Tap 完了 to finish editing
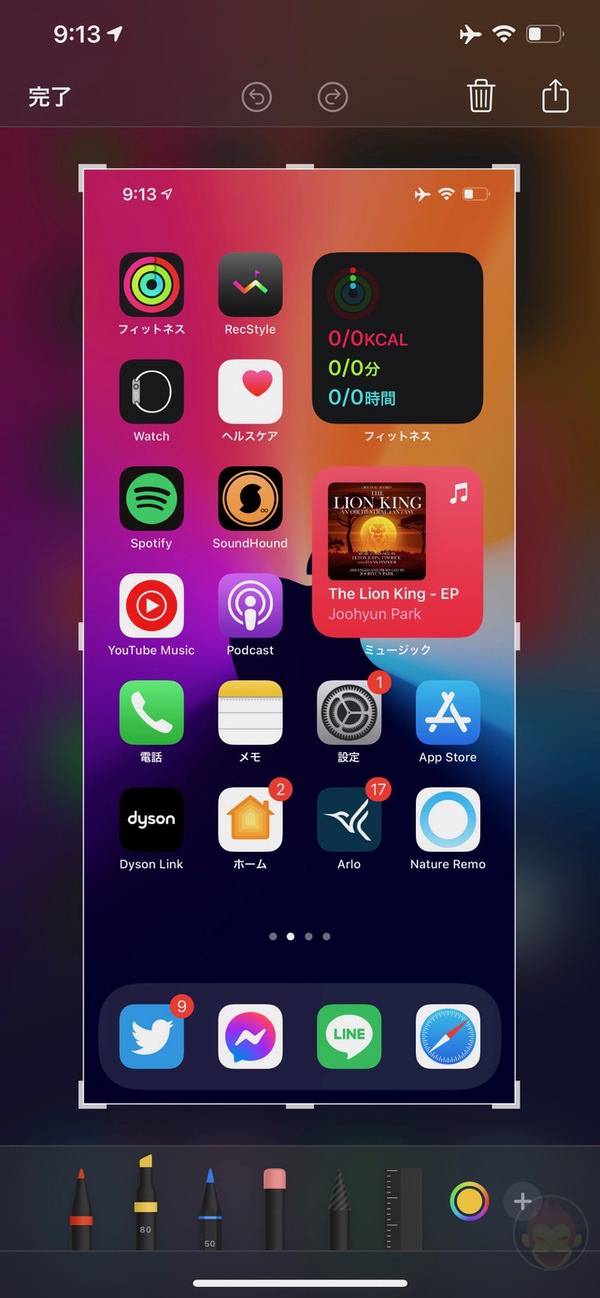Image resolution: width=600 pixels, height=1298 pixels. pyautogui.click(x=50, y=97)
